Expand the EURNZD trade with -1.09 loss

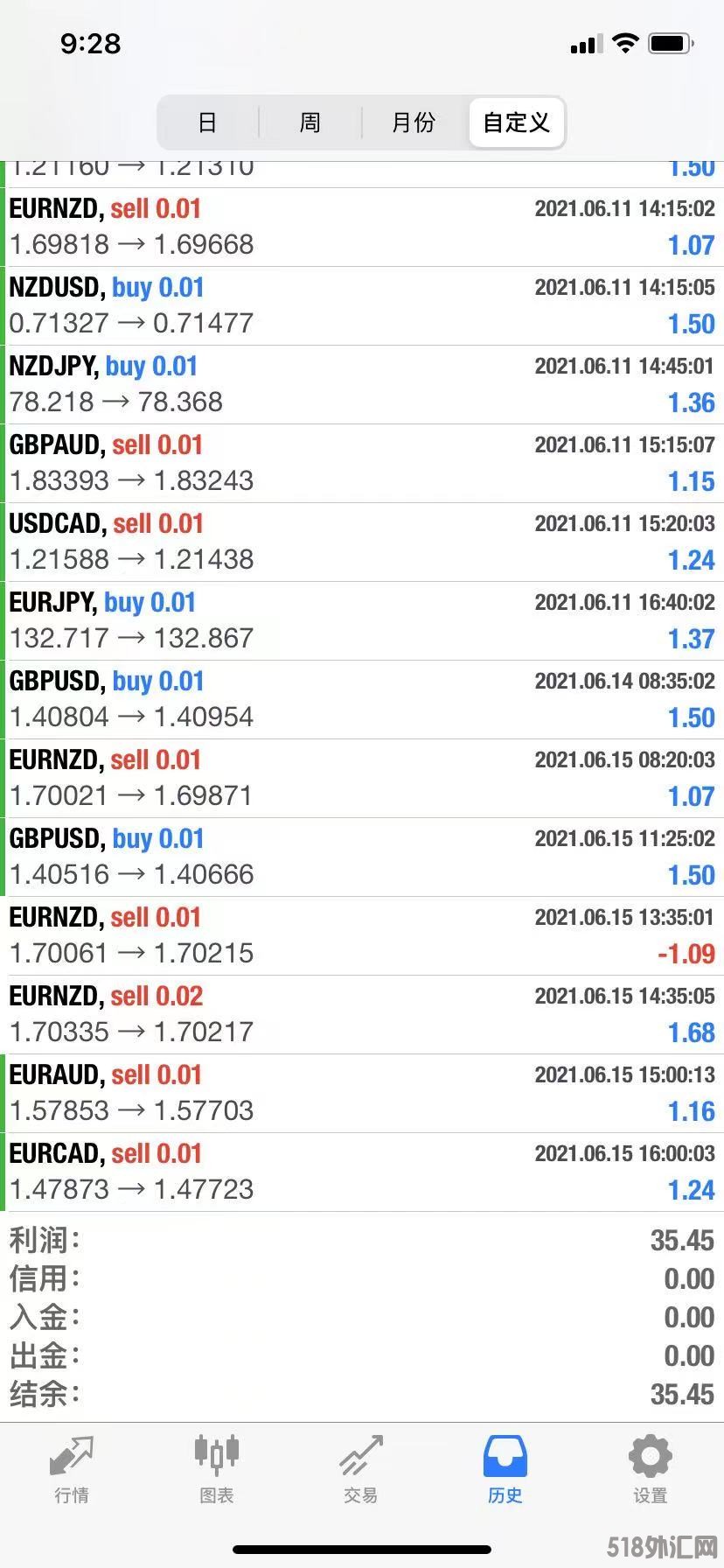tap(362, 935)
